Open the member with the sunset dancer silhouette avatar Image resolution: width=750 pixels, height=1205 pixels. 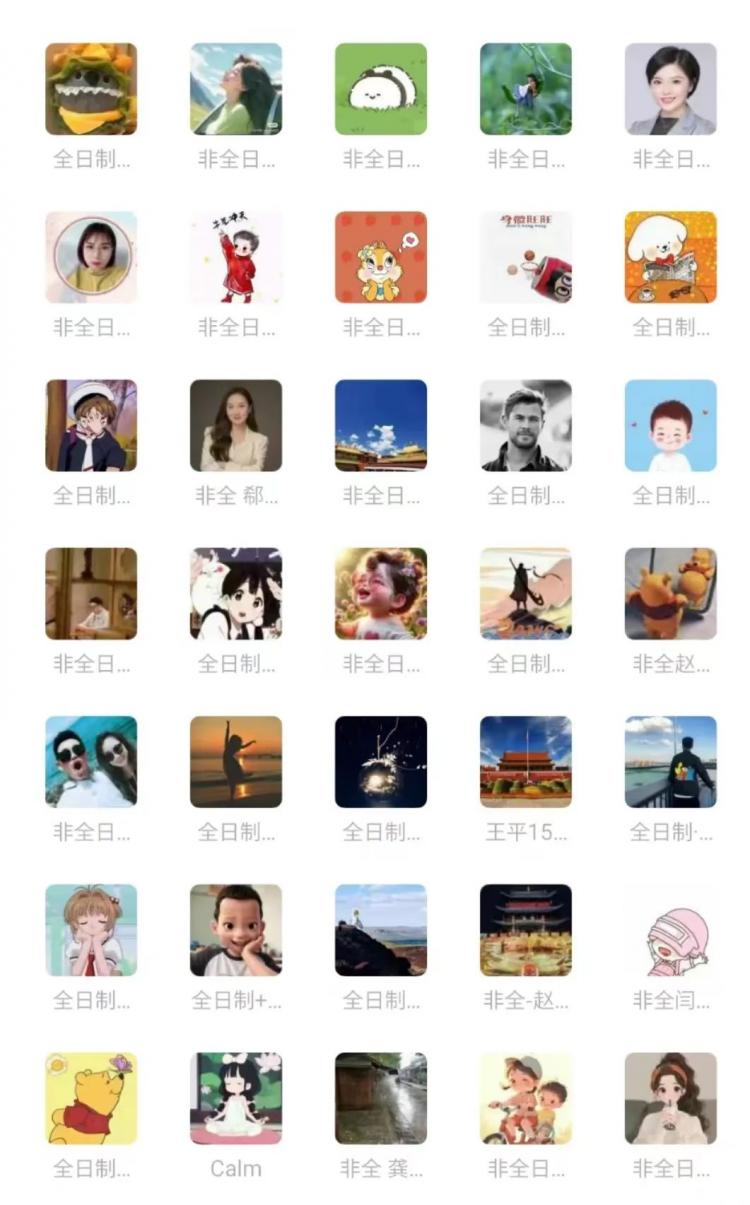236,762
